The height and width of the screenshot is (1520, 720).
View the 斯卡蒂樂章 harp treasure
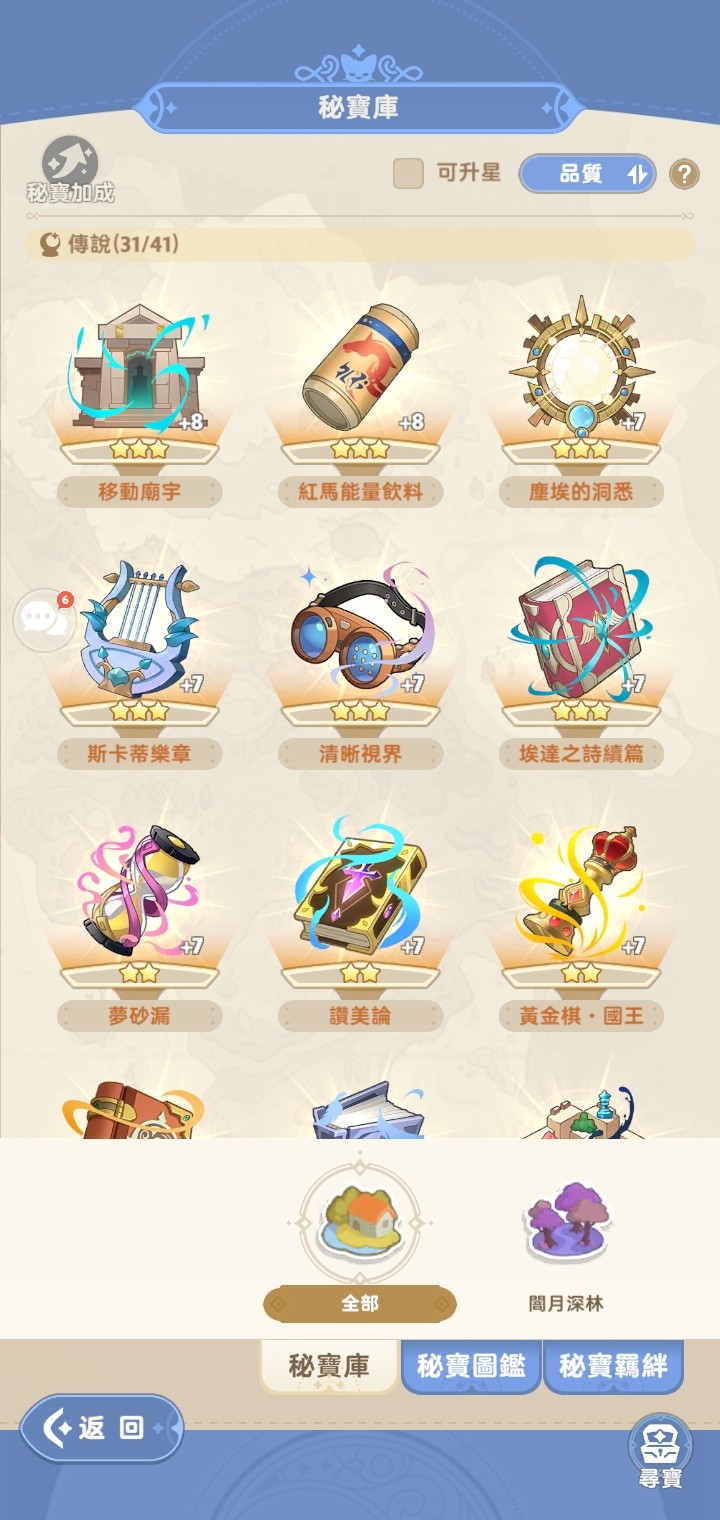click(140, 660)
